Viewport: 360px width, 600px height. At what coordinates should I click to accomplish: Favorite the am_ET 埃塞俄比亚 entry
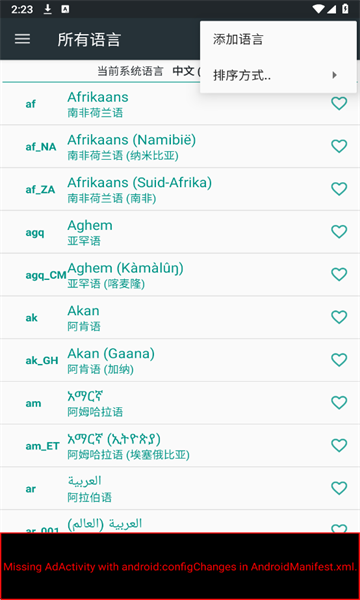tap(339, 445)
